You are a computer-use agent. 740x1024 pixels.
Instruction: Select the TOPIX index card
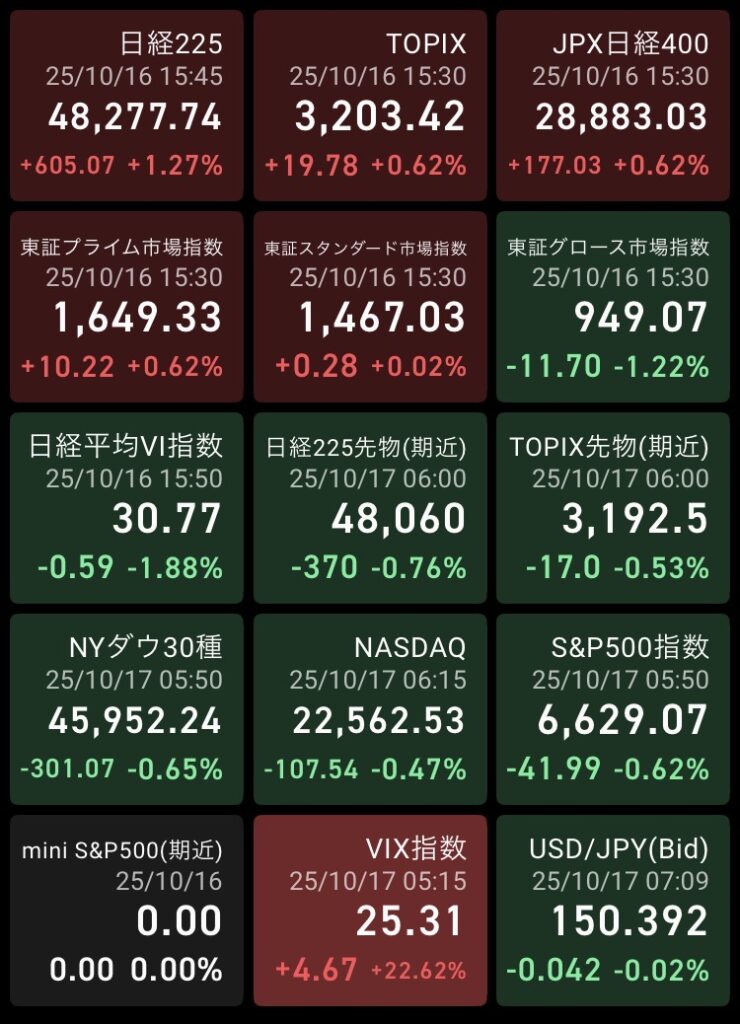click(370, 106)
